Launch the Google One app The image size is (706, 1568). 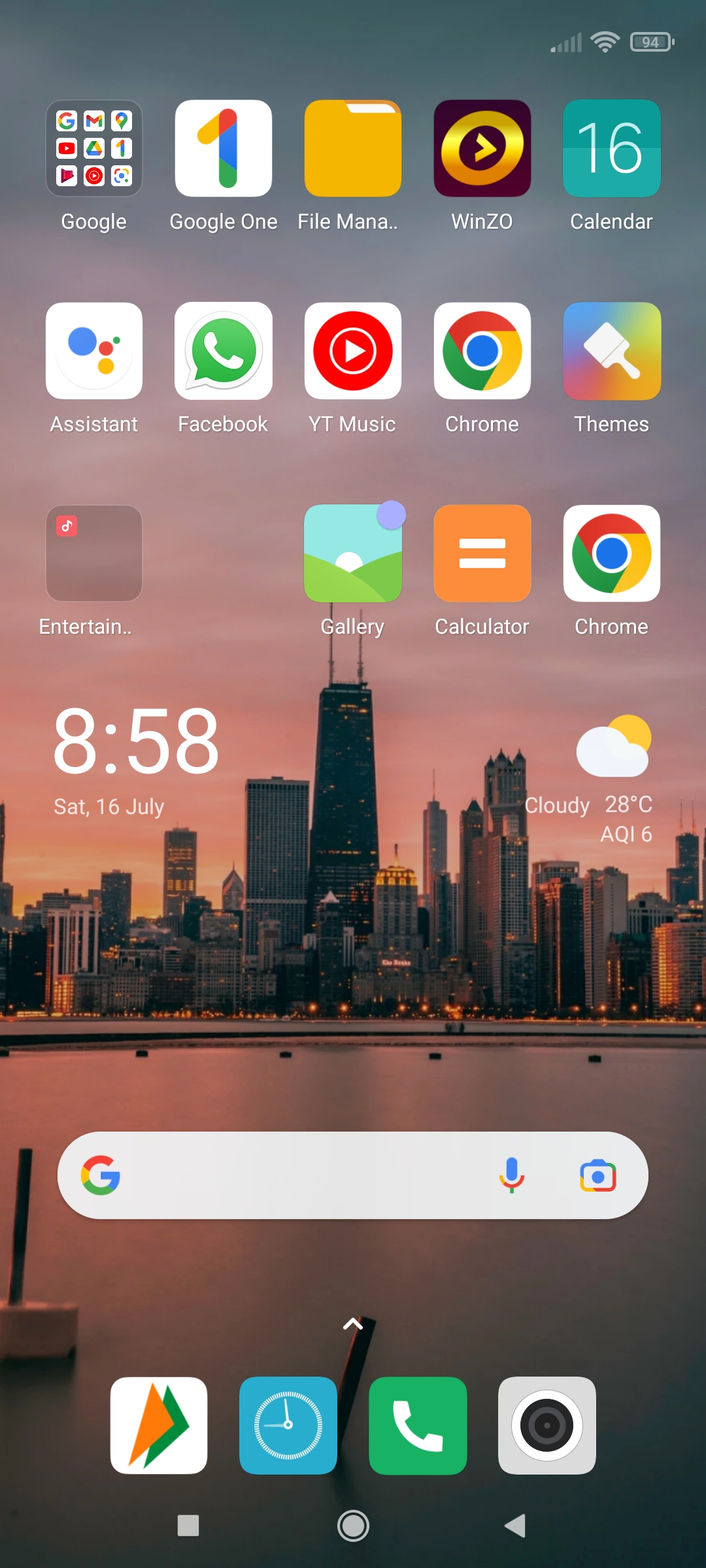click(224, 148)
